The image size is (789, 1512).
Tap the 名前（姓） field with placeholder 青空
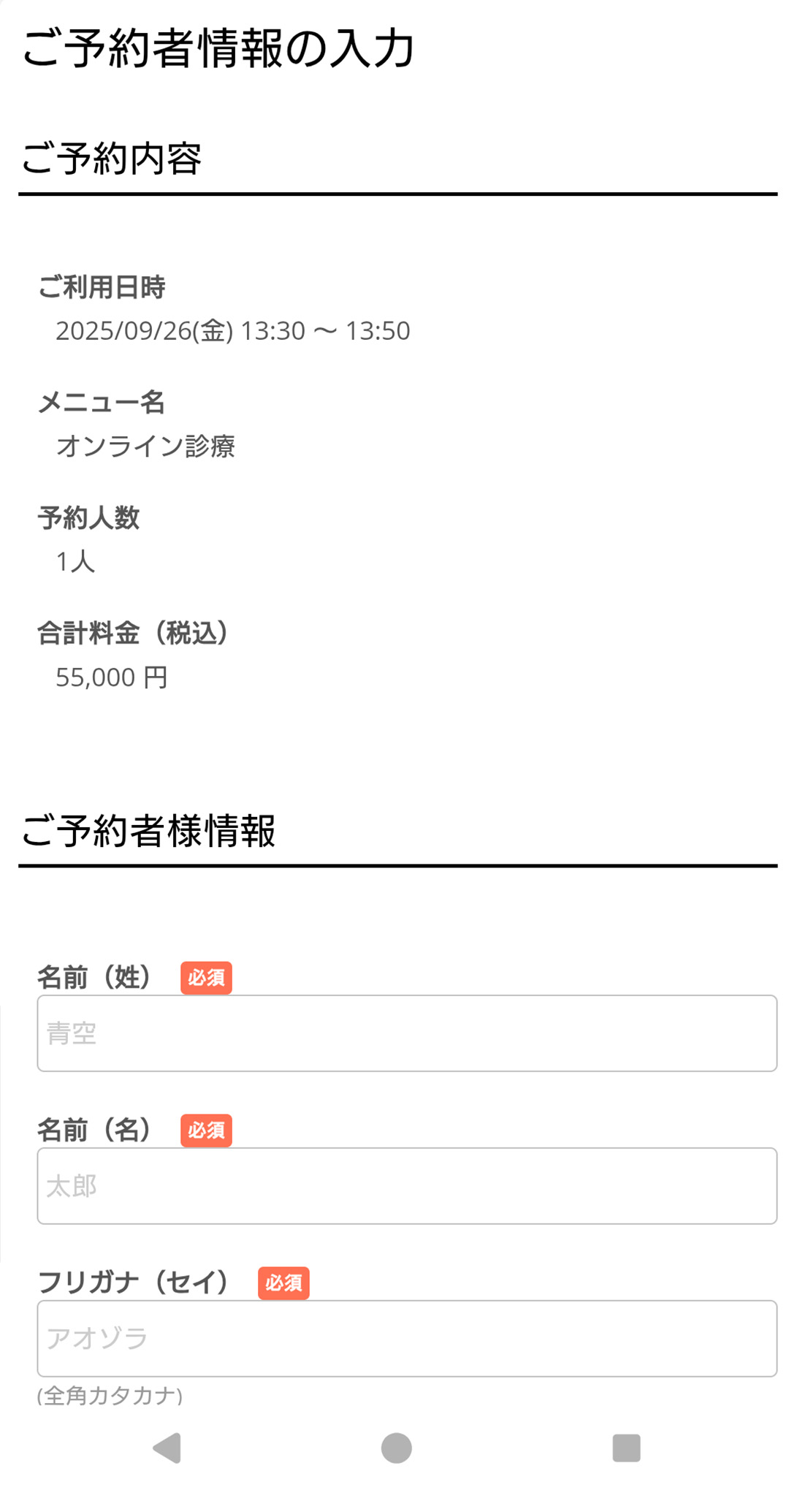pos(406,1033)
